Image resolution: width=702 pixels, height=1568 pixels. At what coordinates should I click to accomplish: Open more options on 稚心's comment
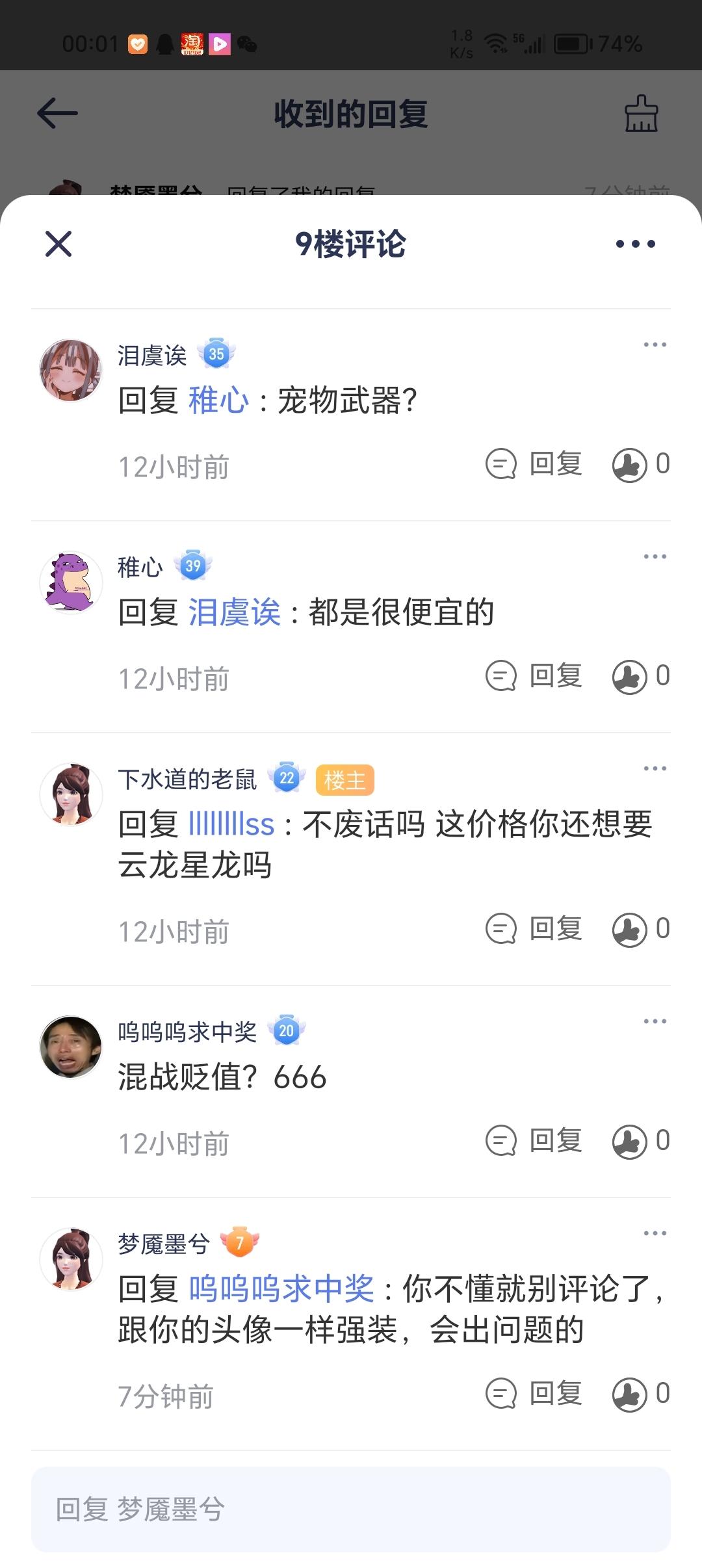[x=655, y=556]
